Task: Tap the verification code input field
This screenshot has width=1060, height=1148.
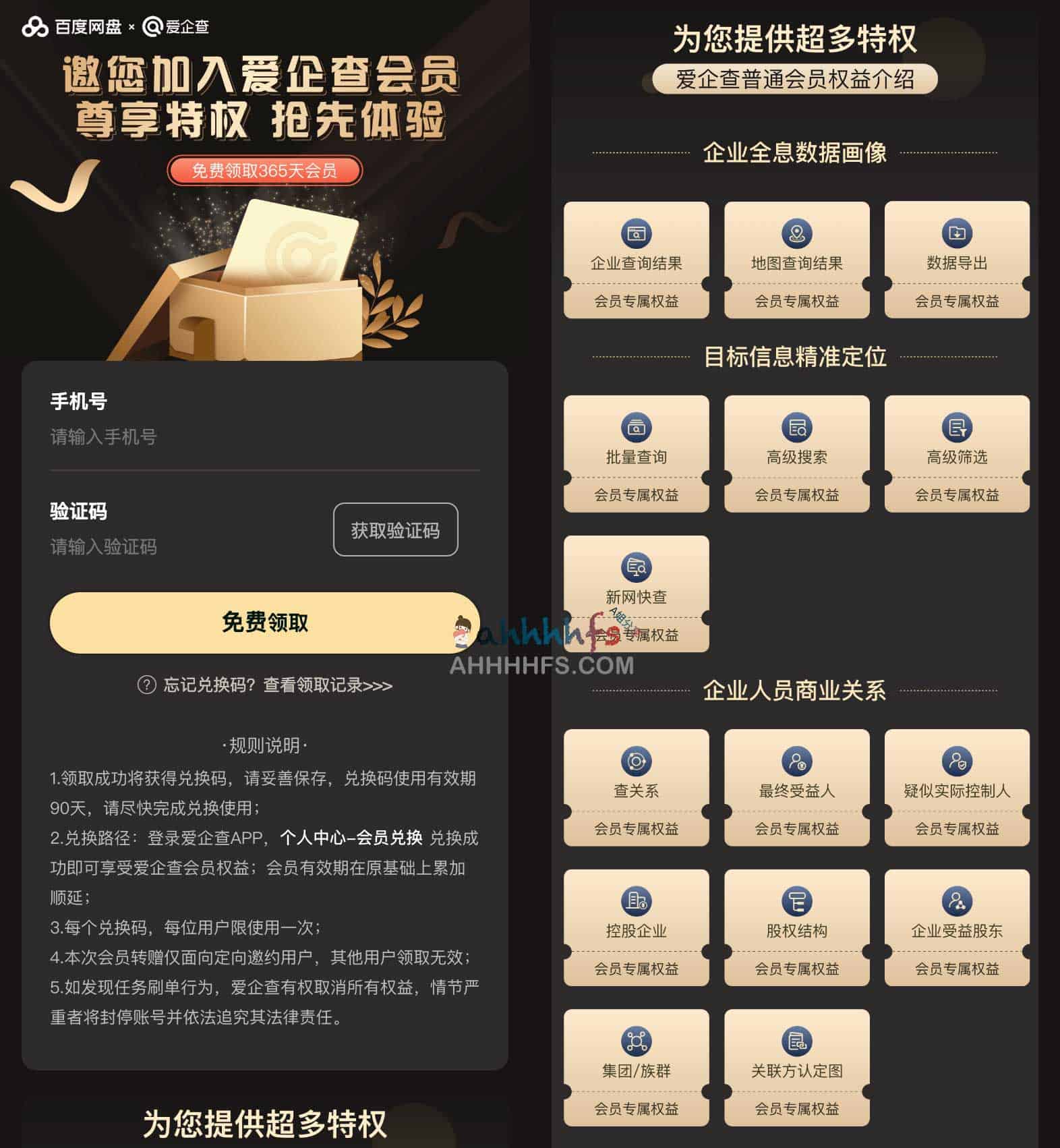Action: 182,546
